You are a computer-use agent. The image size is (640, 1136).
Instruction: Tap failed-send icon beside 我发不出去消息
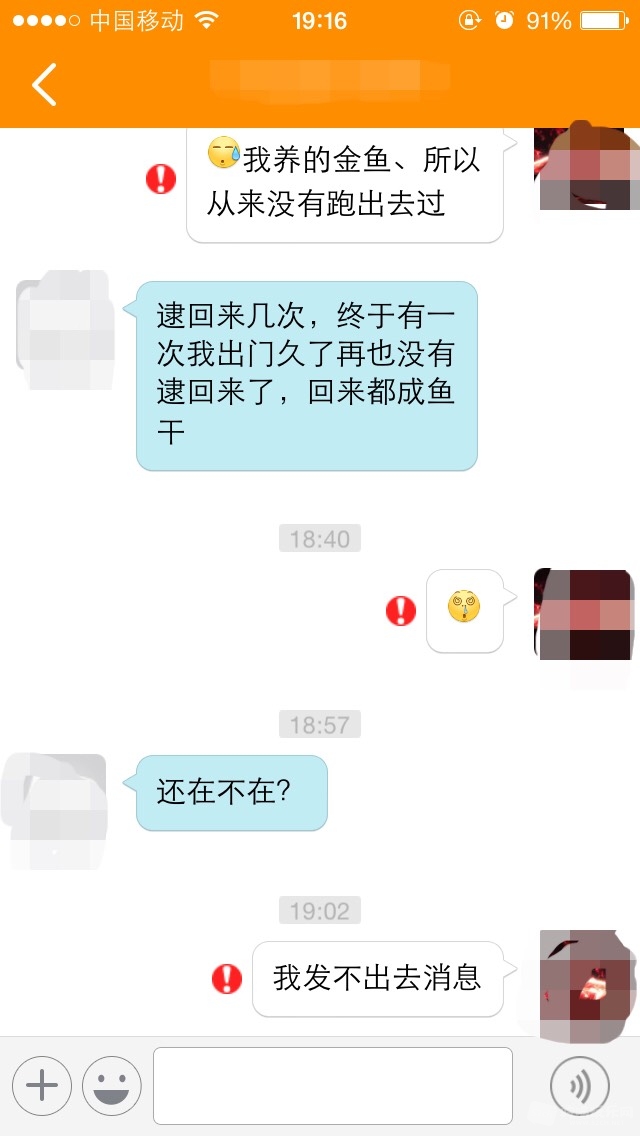(x=227, y=978)
